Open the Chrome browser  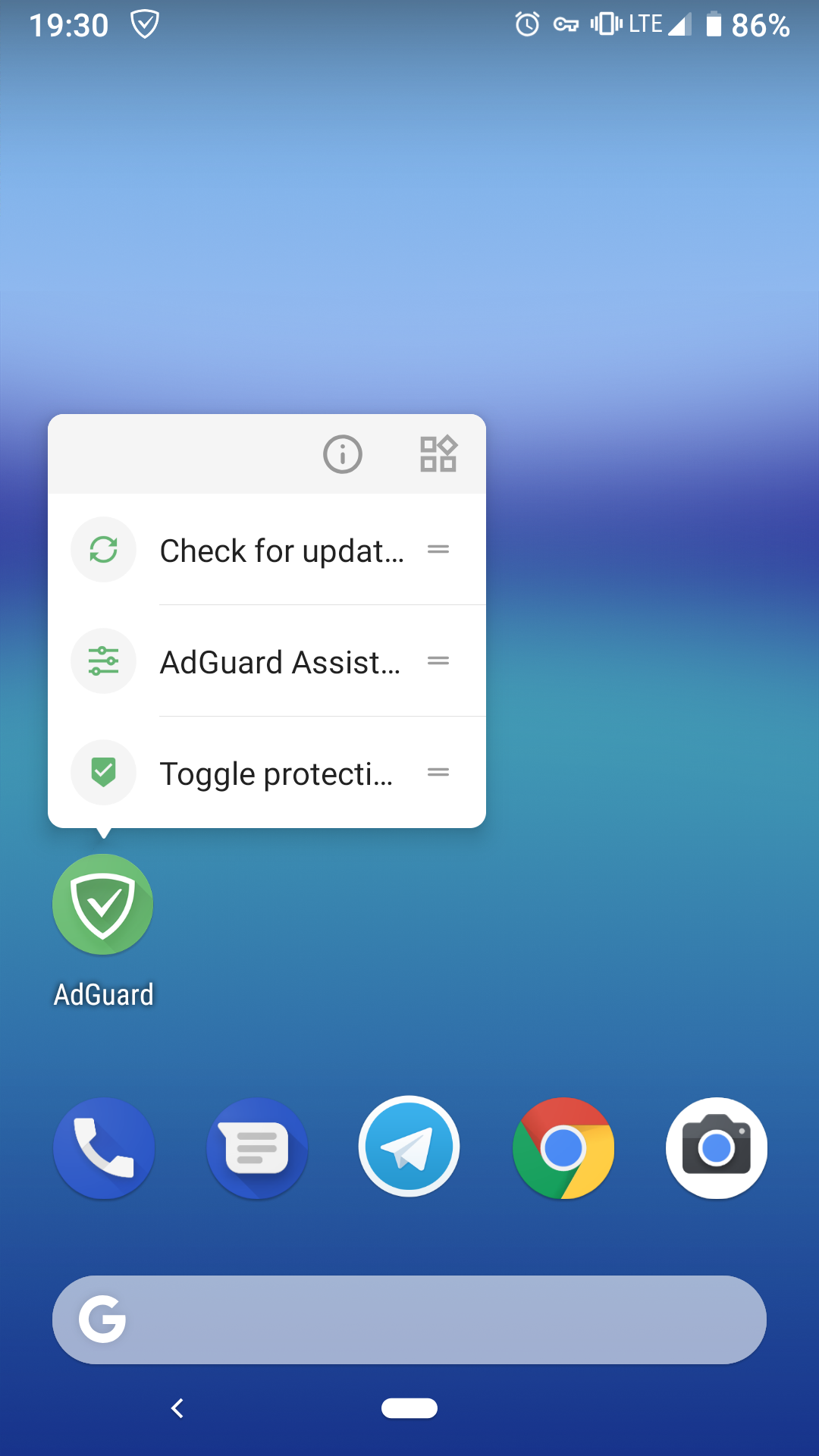pyautogui.click(x=563, y=1148)
